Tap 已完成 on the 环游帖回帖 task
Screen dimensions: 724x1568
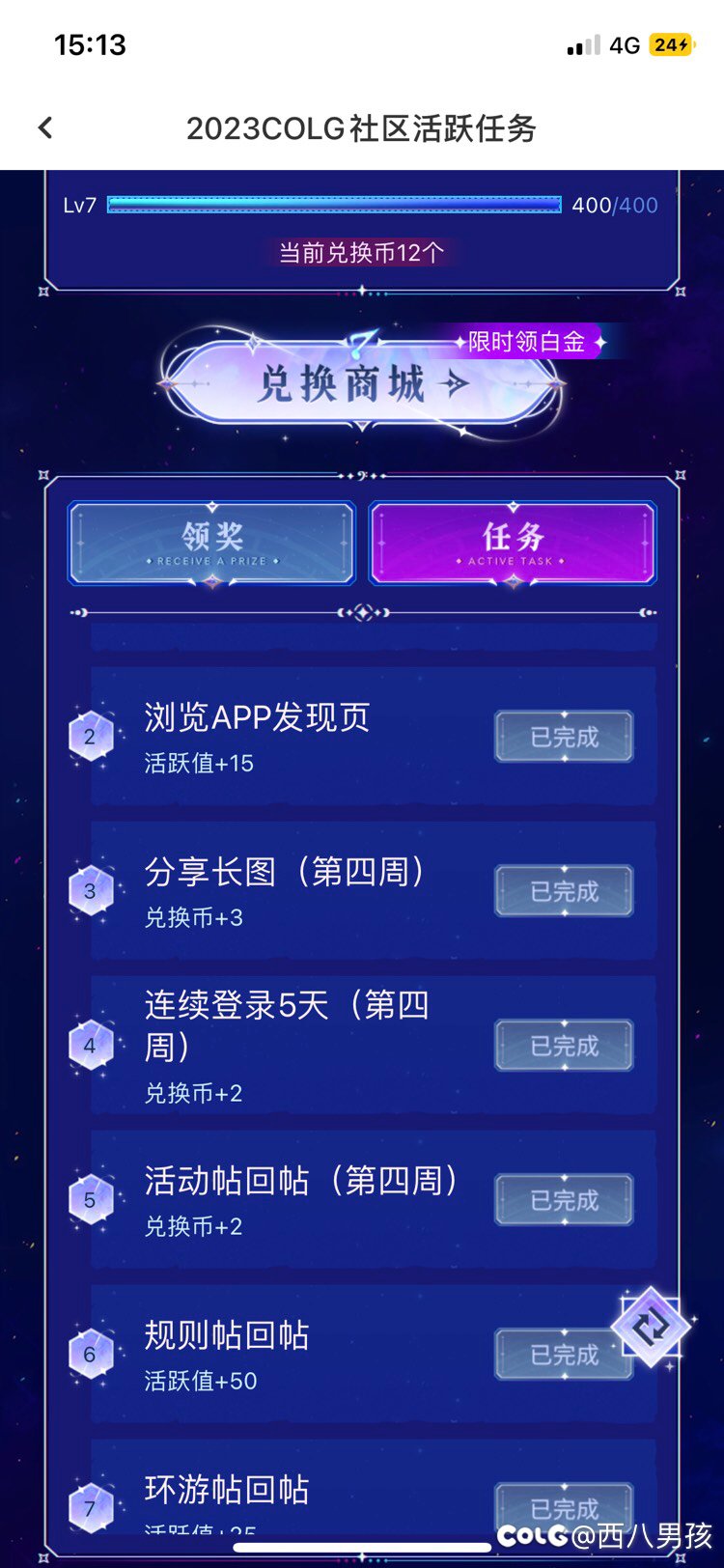tap(564, 1506)
